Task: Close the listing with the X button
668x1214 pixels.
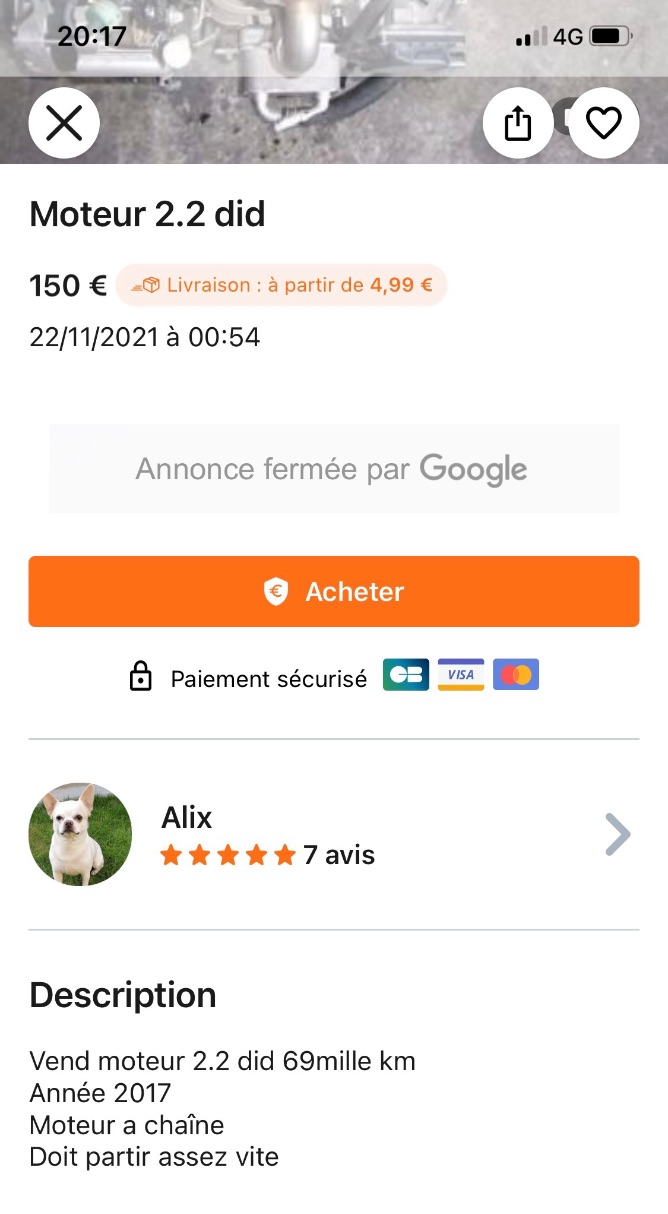Action: coord(64,123)
